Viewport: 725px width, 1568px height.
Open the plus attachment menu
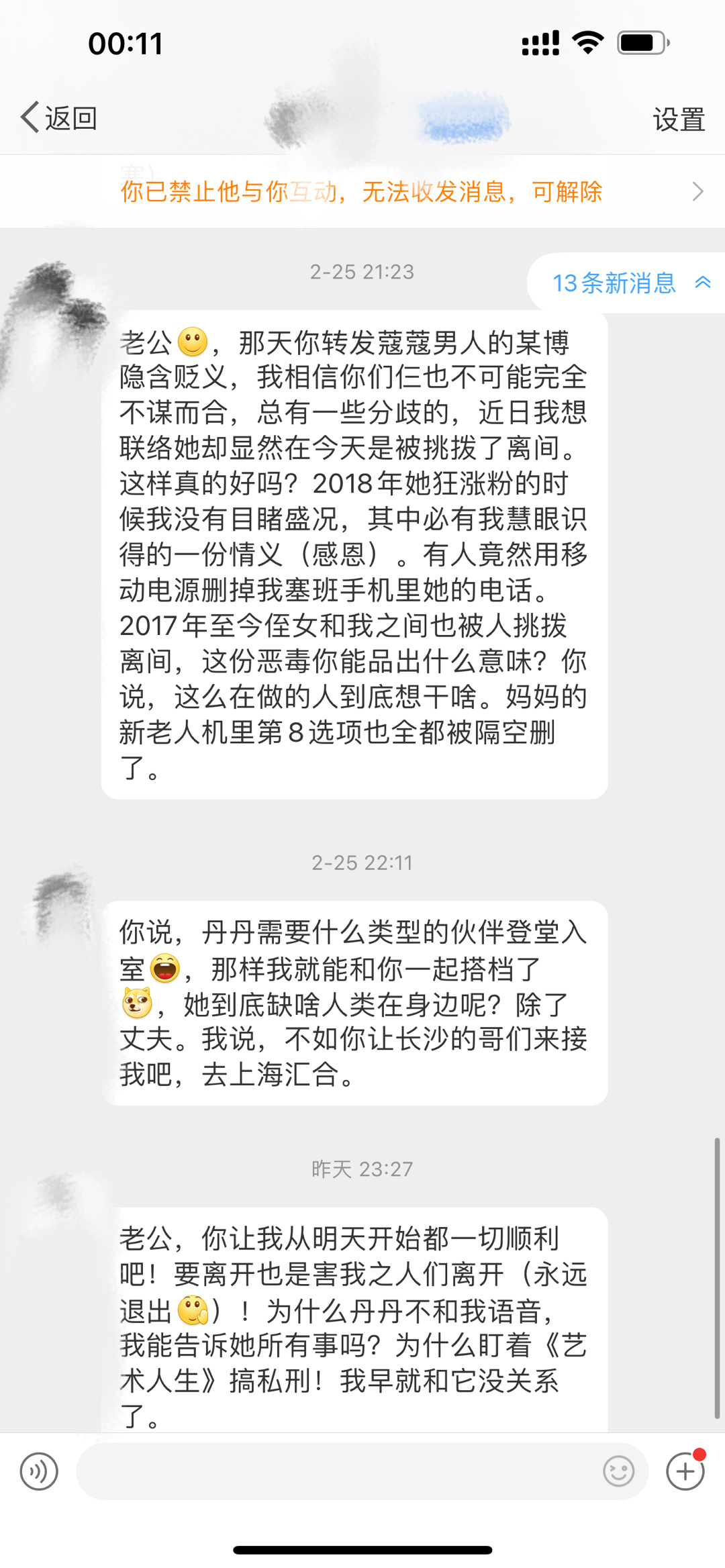pos(685,1472)
